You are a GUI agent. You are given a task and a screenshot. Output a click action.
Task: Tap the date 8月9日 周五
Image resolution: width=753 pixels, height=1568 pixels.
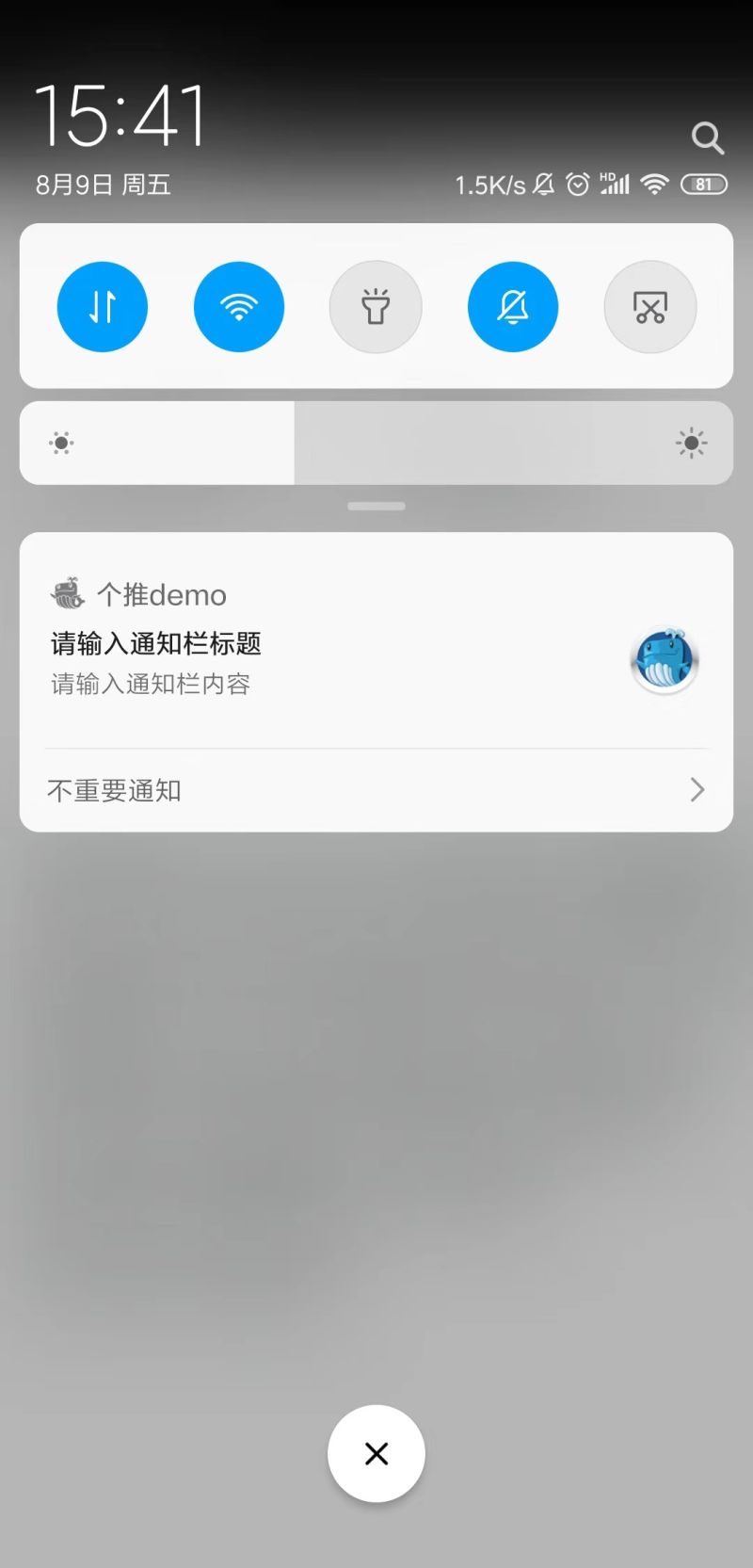[x=103, y=185]
